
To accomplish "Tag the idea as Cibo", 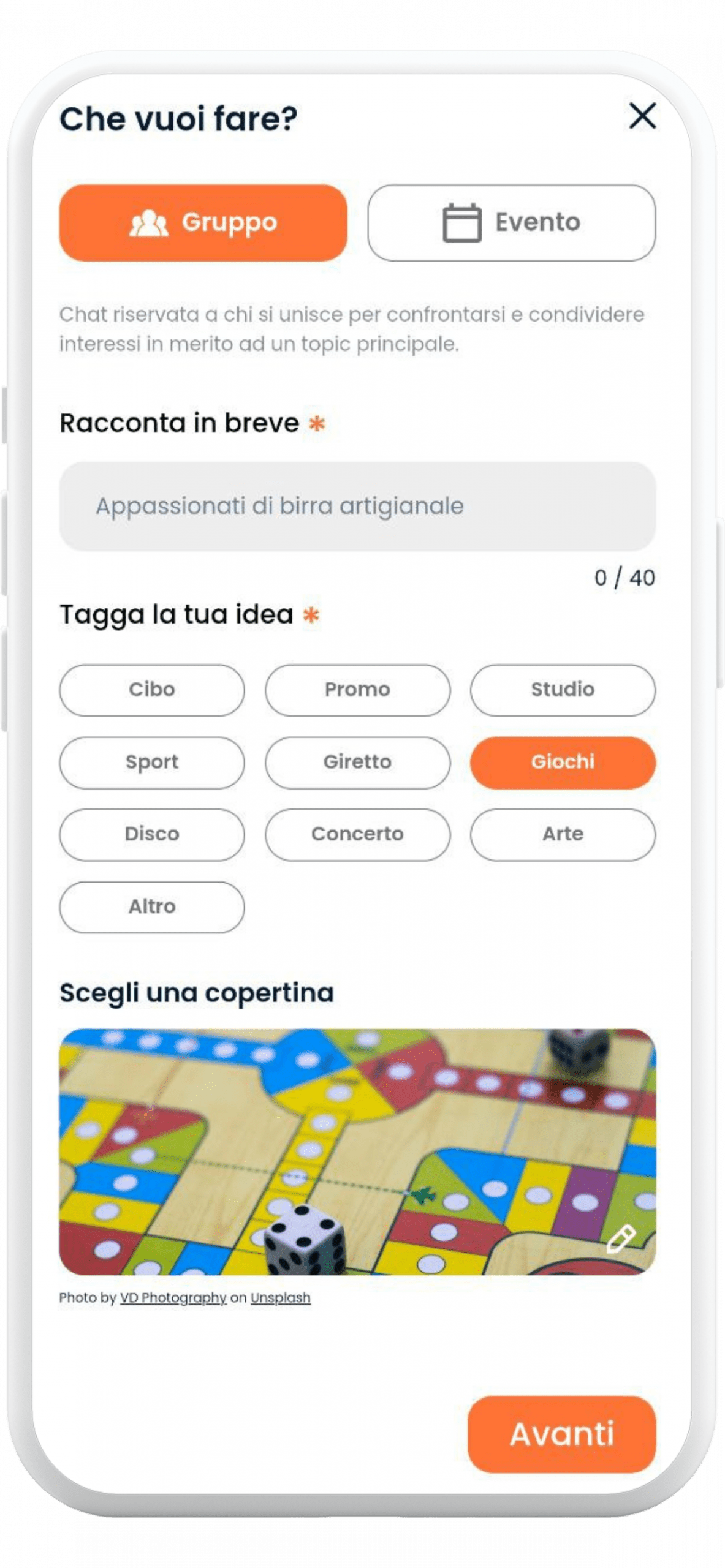I will pyautogui.click(x=151, y=690).
